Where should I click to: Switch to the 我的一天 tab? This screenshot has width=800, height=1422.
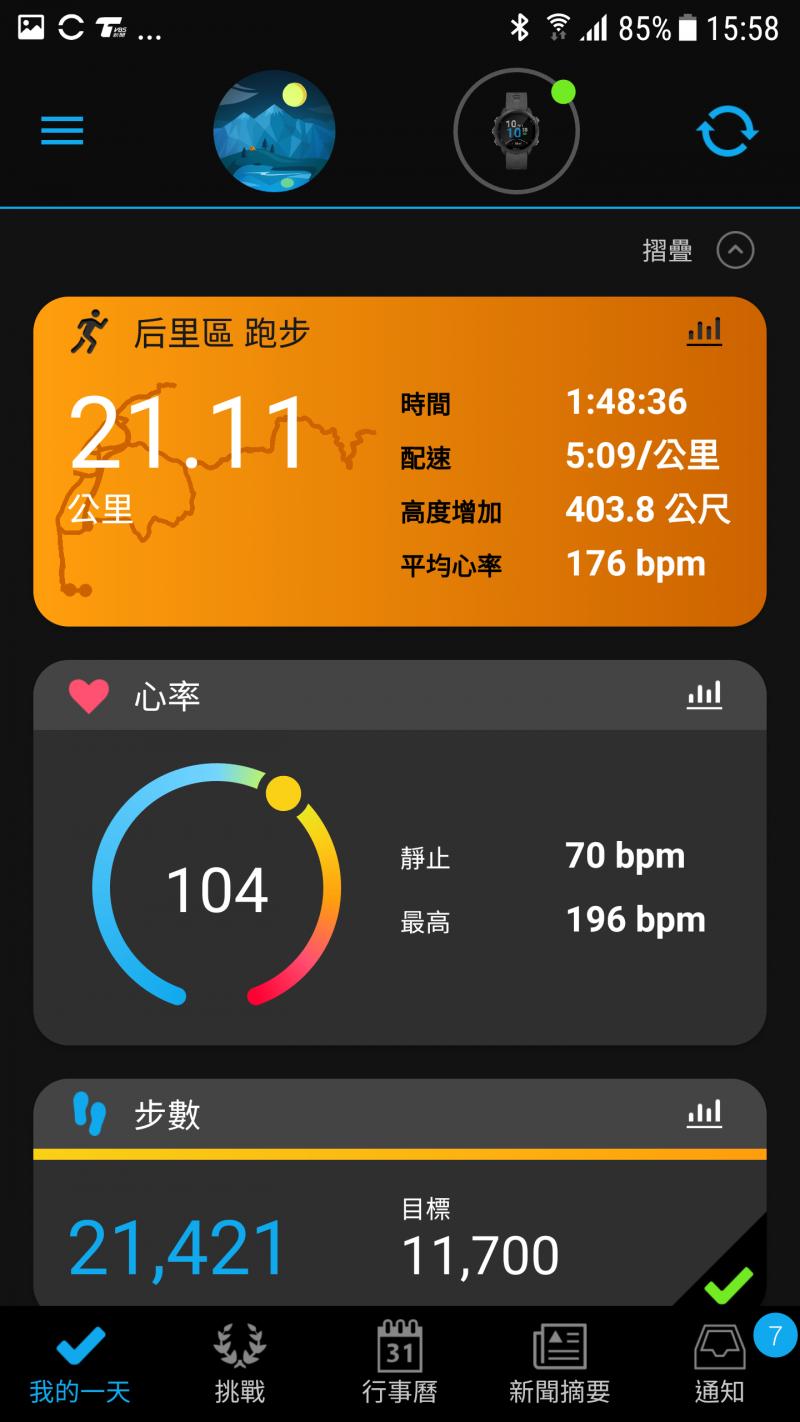(80, 1362)
